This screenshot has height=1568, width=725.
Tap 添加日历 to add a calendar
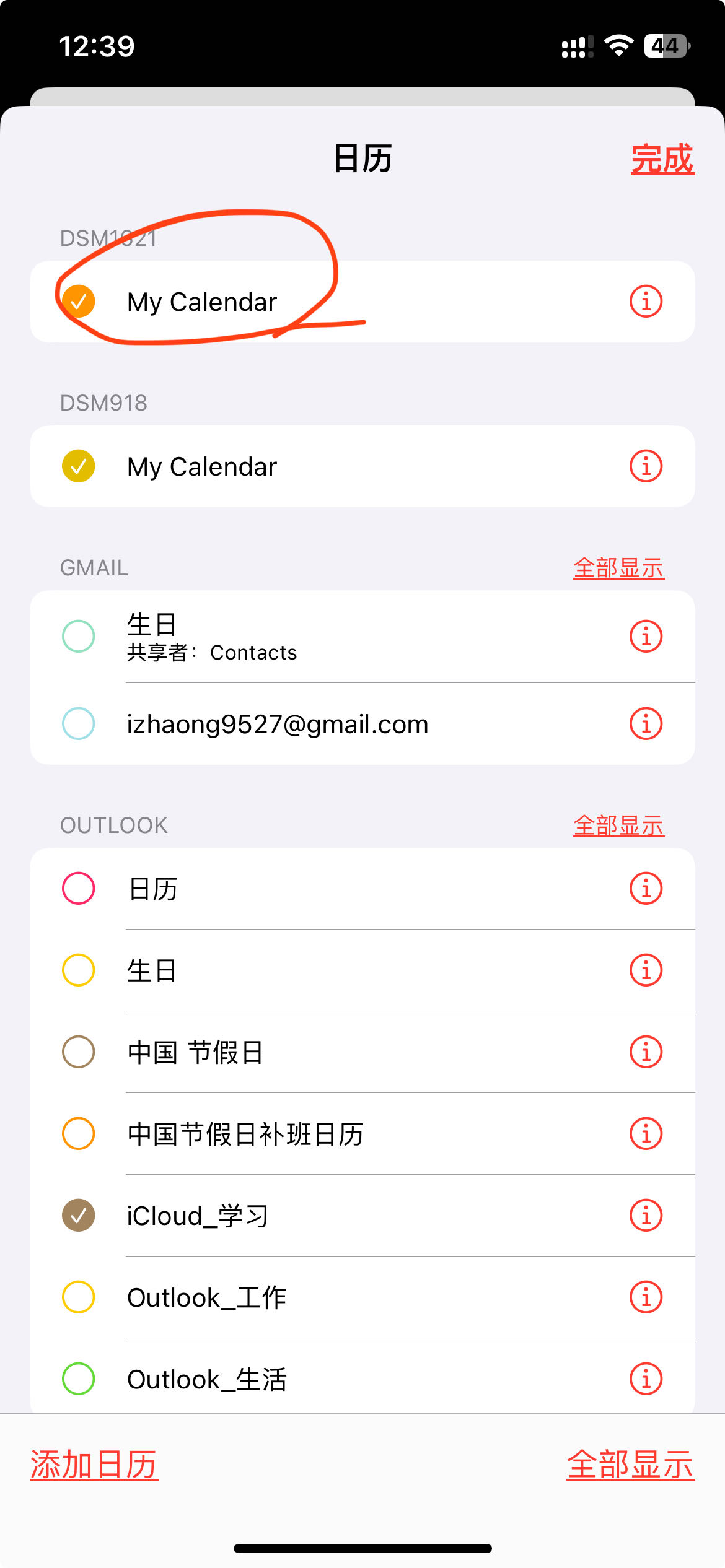(94, 1465)
